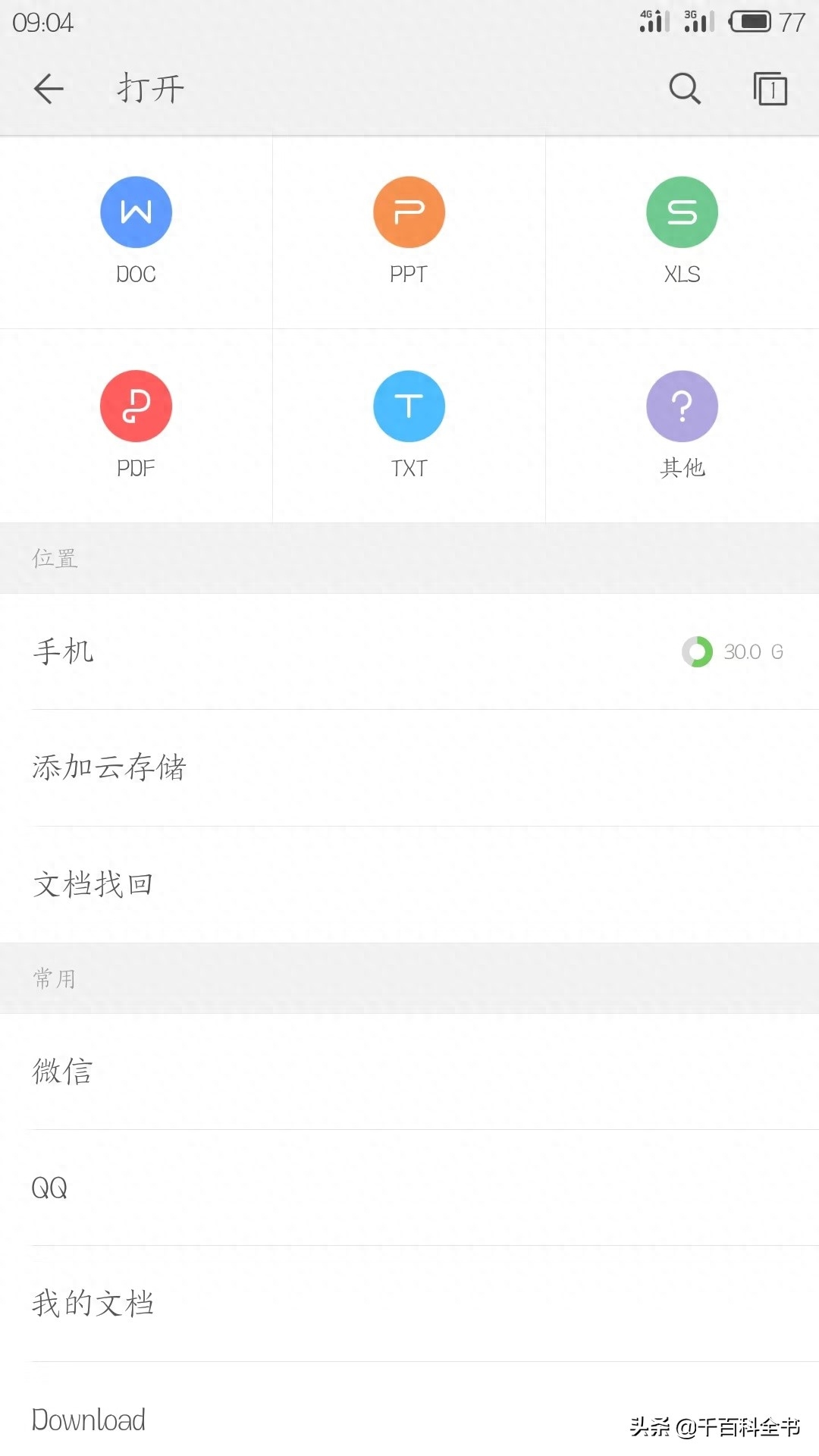Open the XLS spreadsheets icon

(x=681, y=212)
